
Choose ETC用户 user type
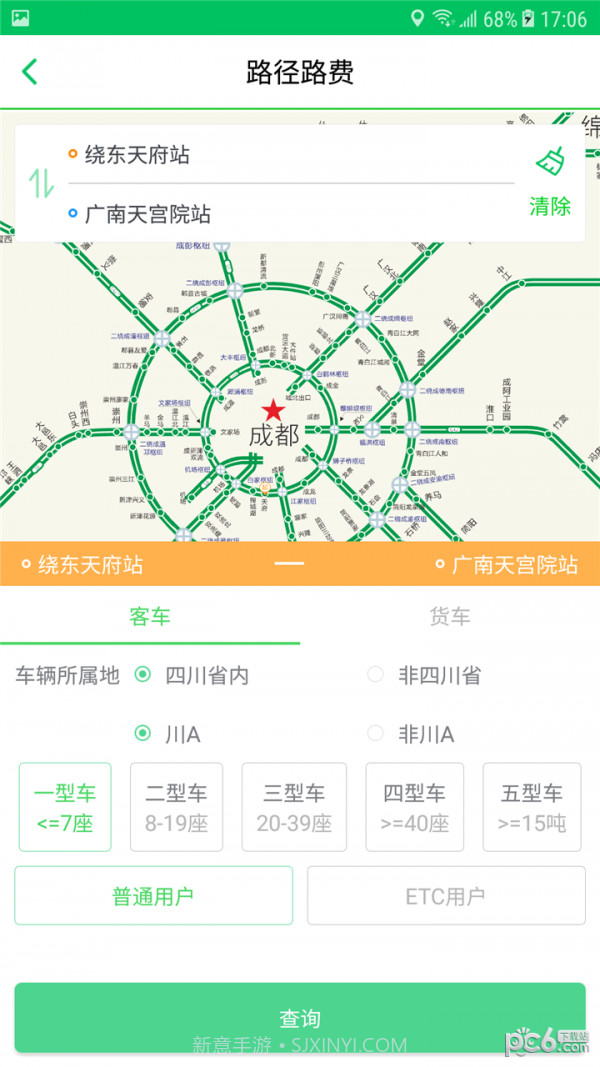tap(446, 896)
